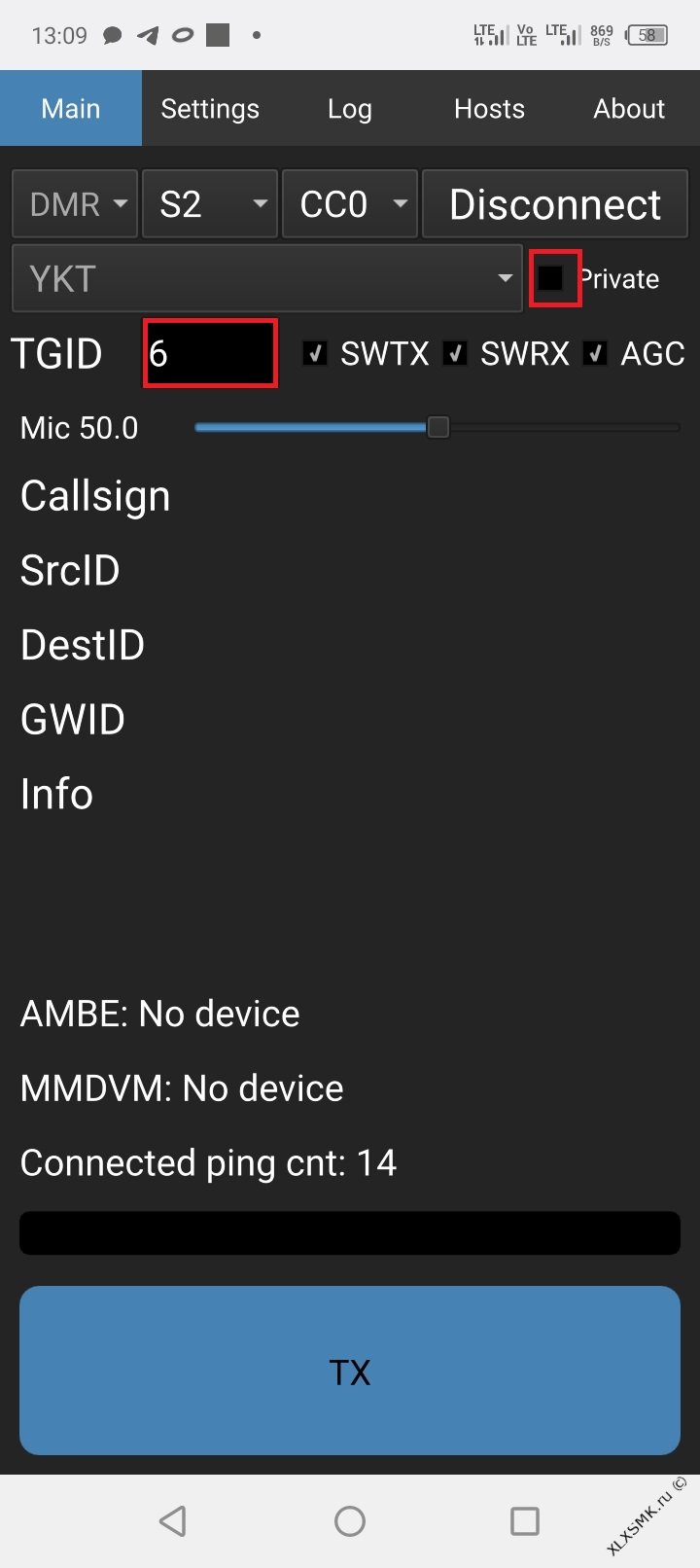700x1568 pixels.
Task: Expand the CC0 color code dropdown
Action: point(350,204)
